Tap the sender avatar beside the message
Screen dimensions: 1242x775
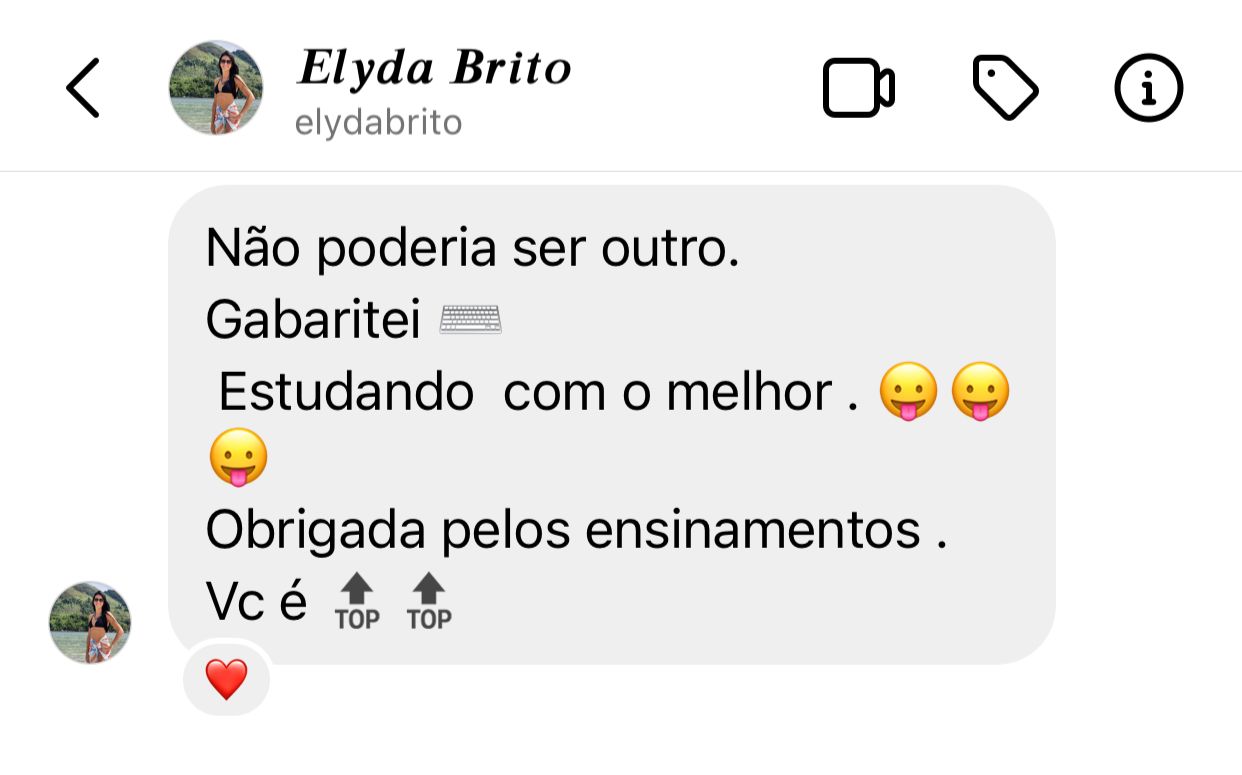tap(90, 622)
